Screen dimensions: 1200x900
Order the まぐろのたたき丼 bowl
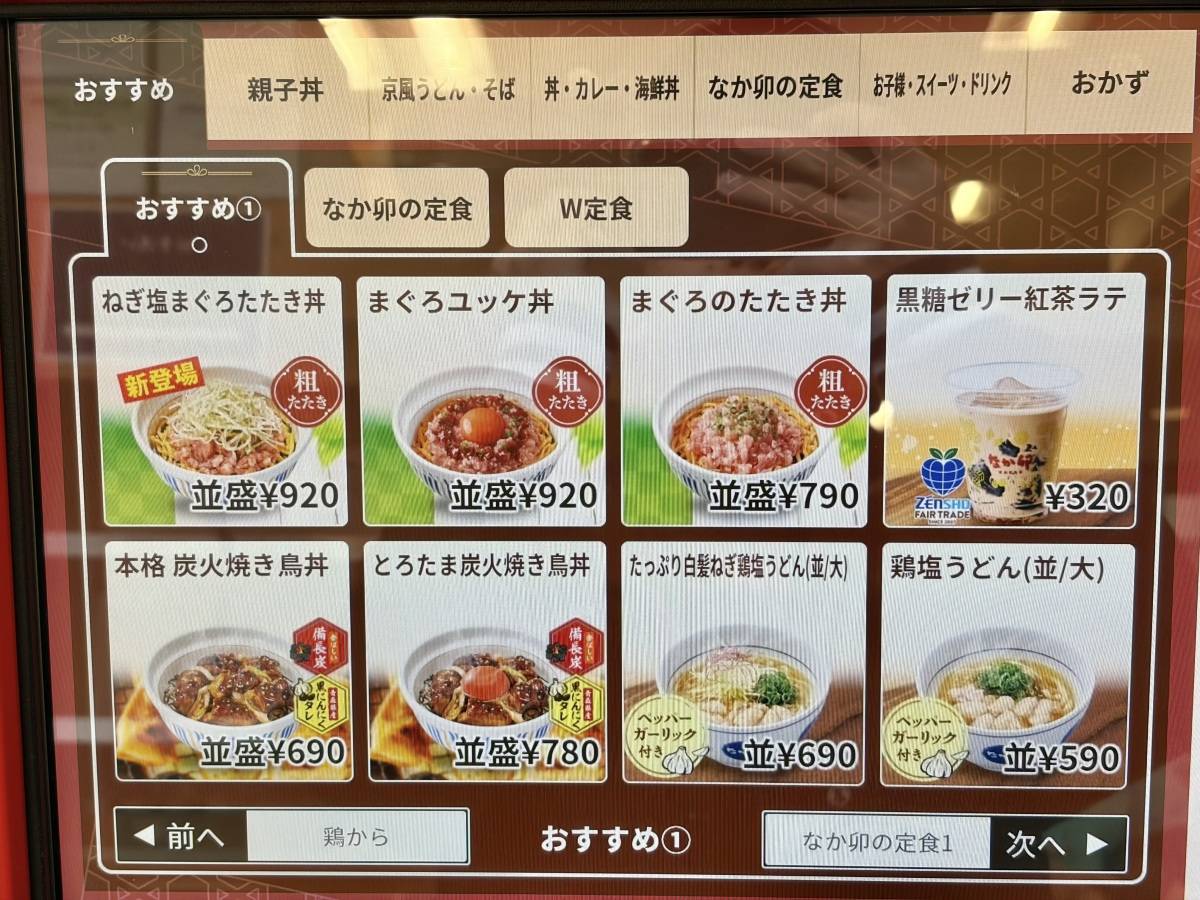[x=744, y=402]
